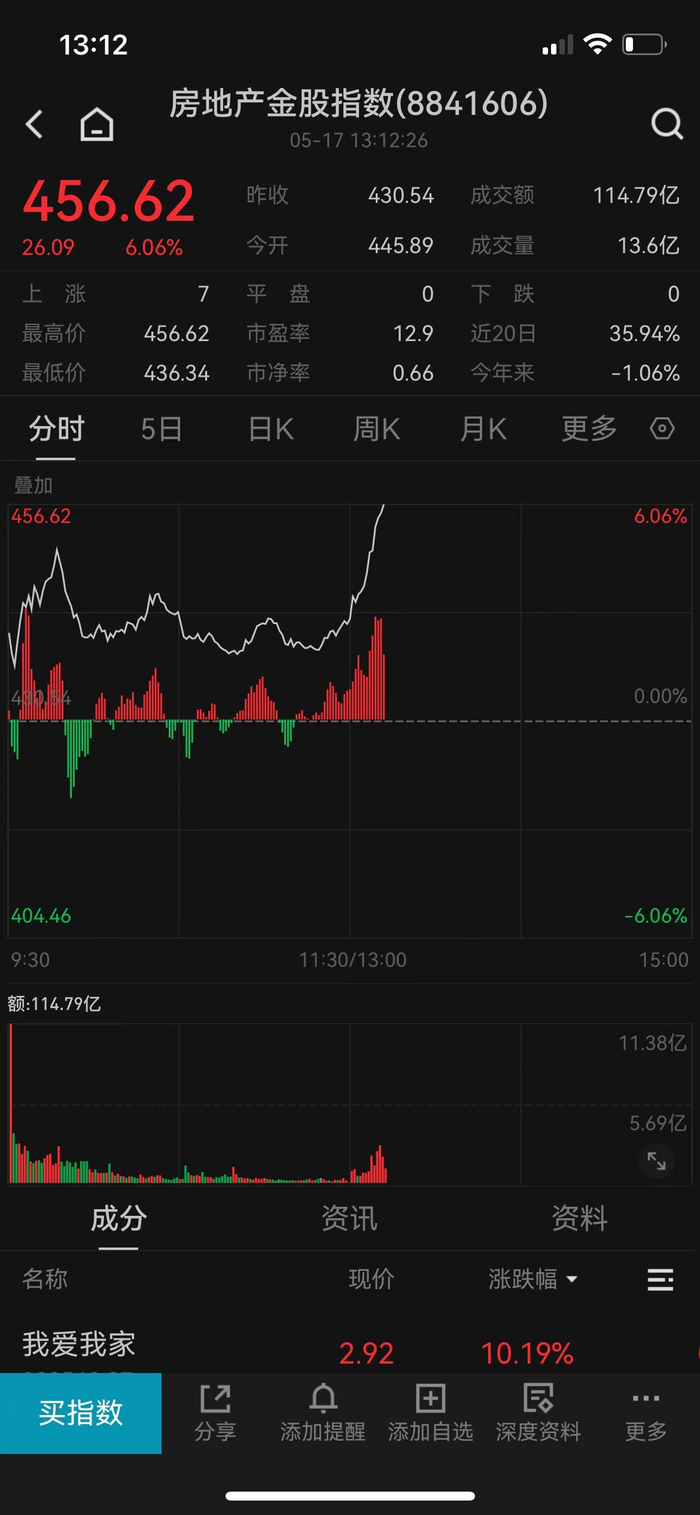Switch to the 日K chart tab
700x1515 pixels.
270,429
